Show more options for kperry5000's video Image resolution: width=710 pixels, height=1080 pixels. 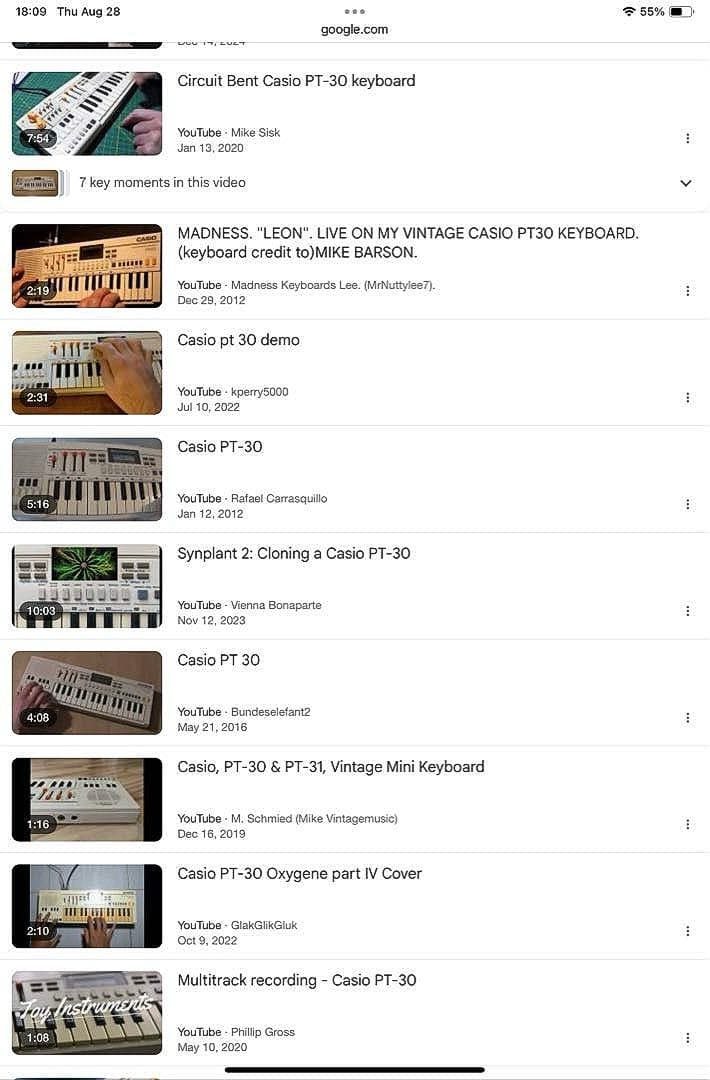pos(687,397)
